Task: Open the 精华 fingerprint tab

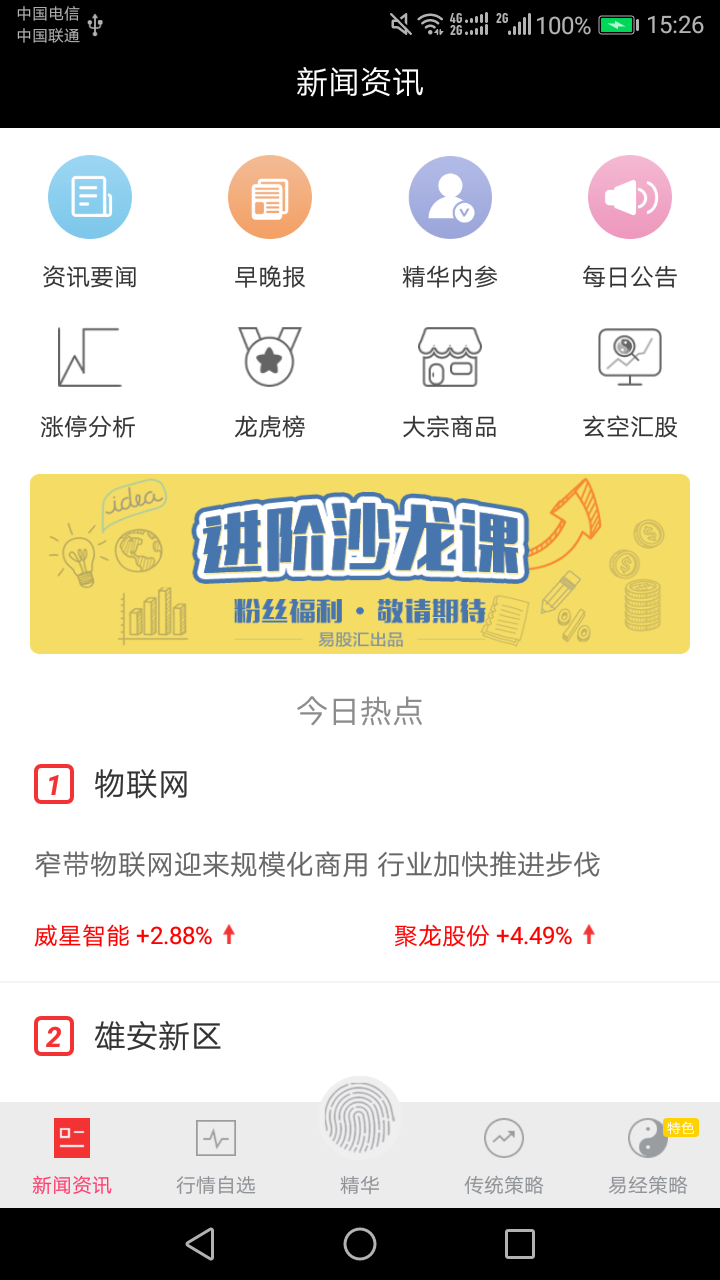Action: point(360,1130)
